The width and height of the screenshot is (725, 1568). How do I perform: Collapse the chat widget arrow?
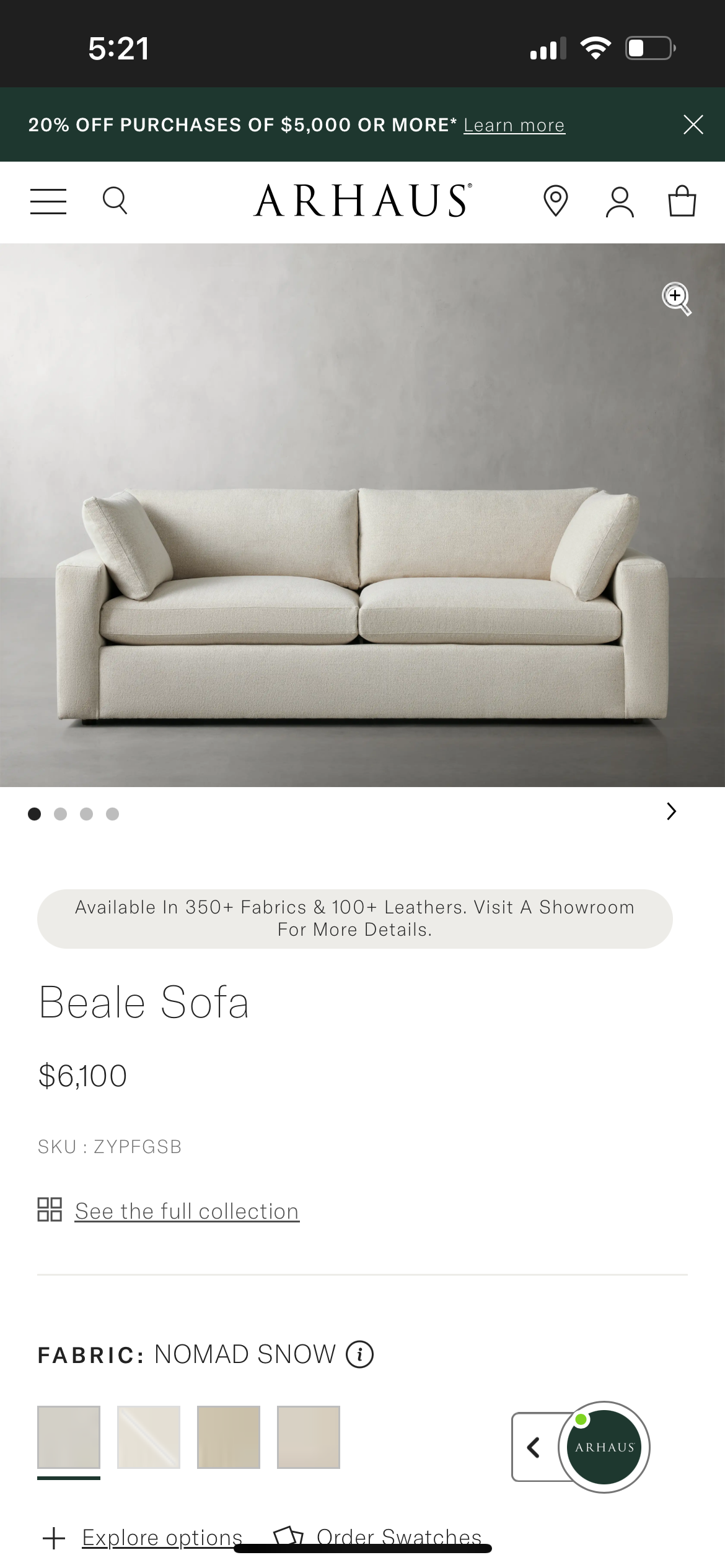click(534, 1447)
